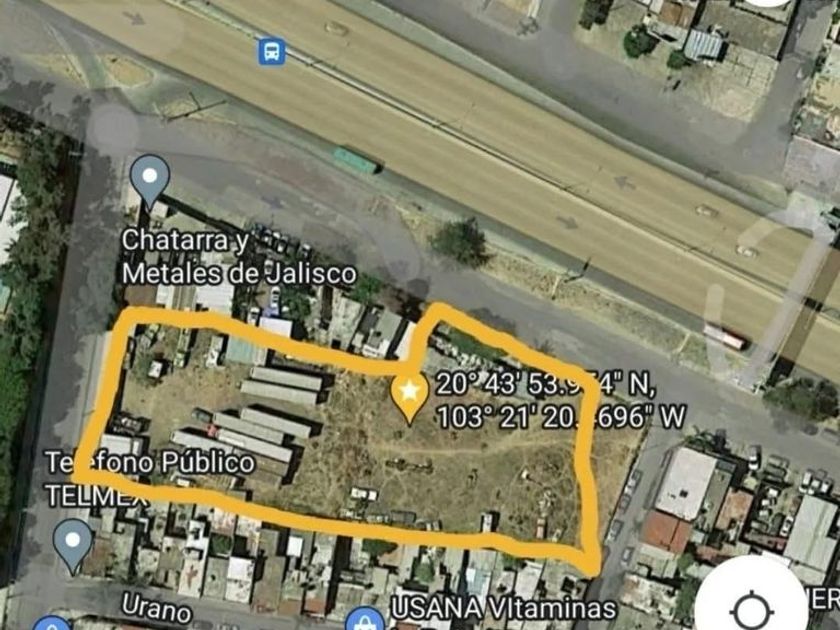Open the bus stop icon on the avenue
The image size is (840, 630).
(272, 52)
